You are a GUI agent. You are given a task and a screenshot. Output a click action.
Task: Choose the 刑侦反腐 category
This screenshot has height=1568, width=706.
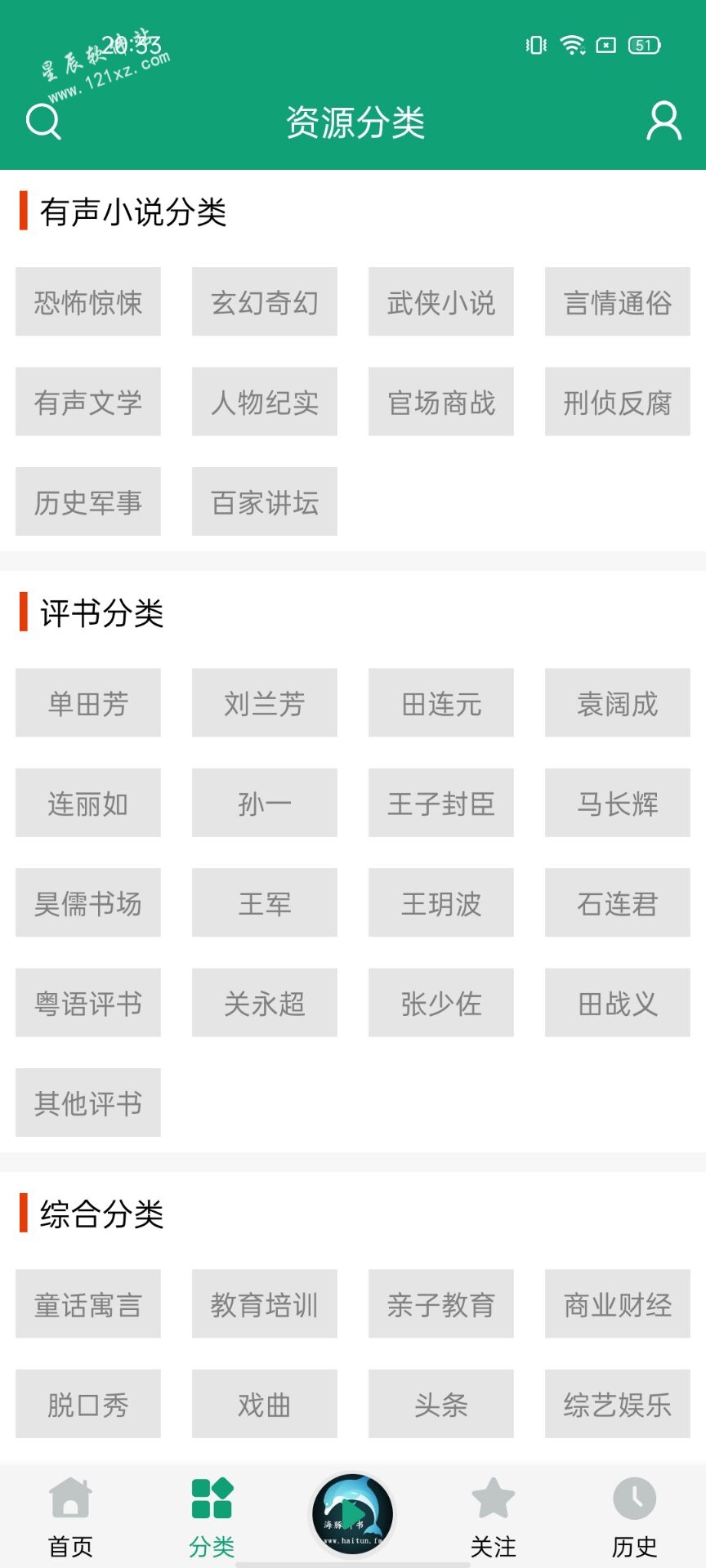point(618,401)
